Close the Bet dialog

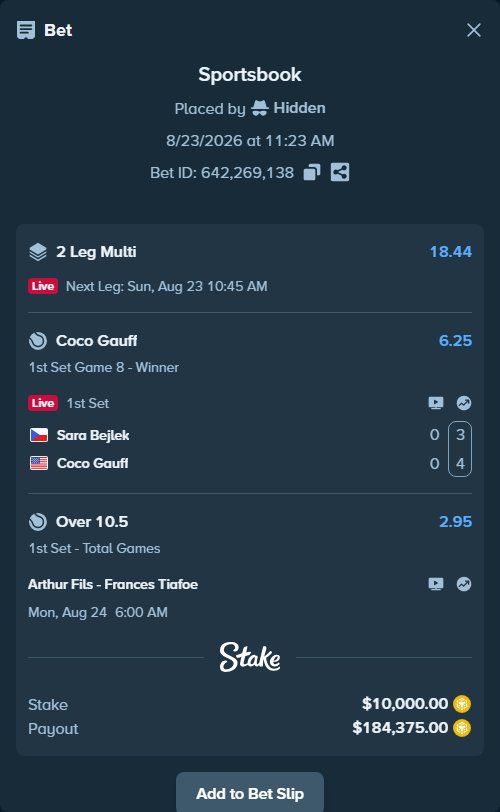pos(474,30)
